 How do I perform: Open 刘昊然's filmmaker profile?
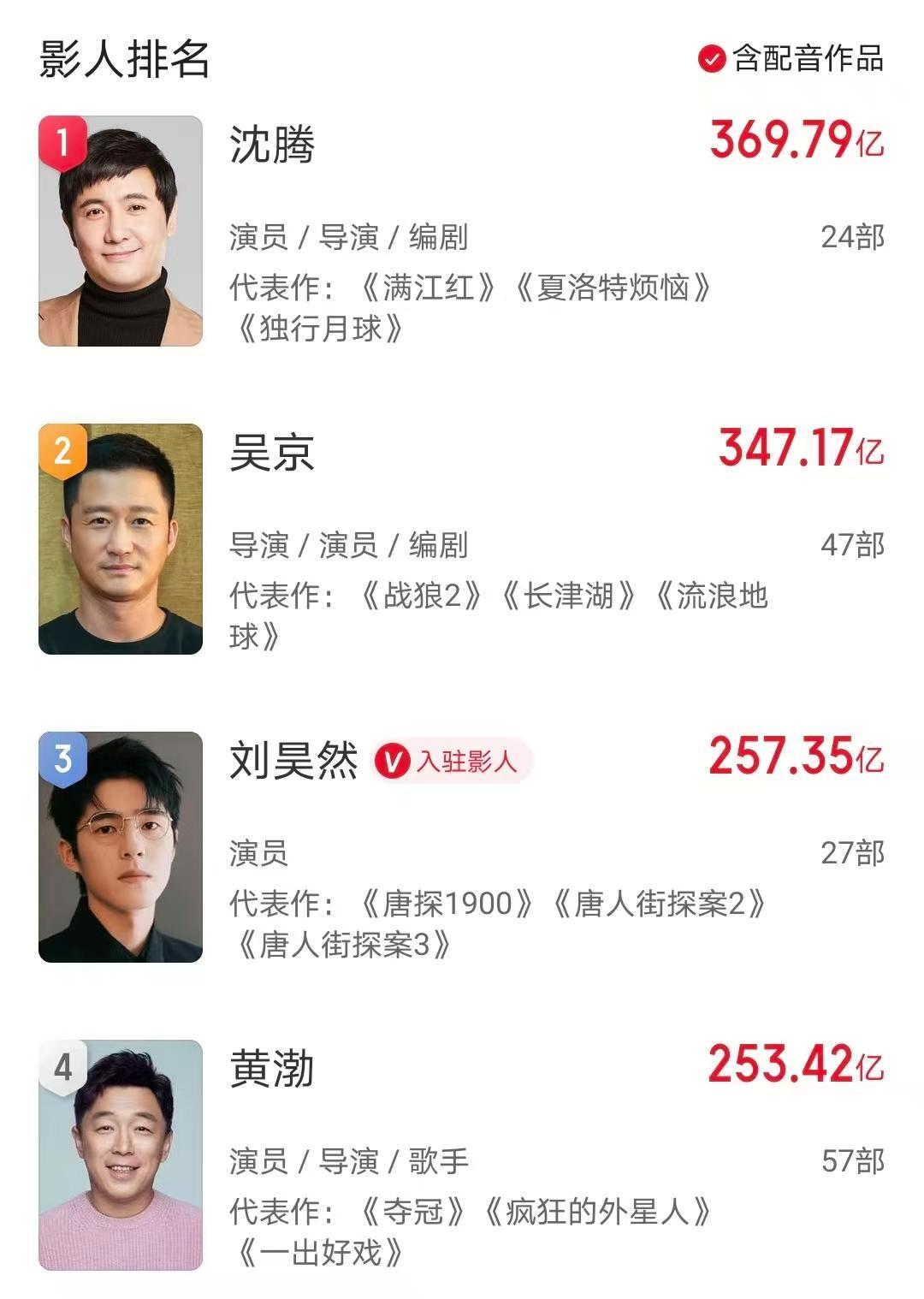click(x=293, y=761)
